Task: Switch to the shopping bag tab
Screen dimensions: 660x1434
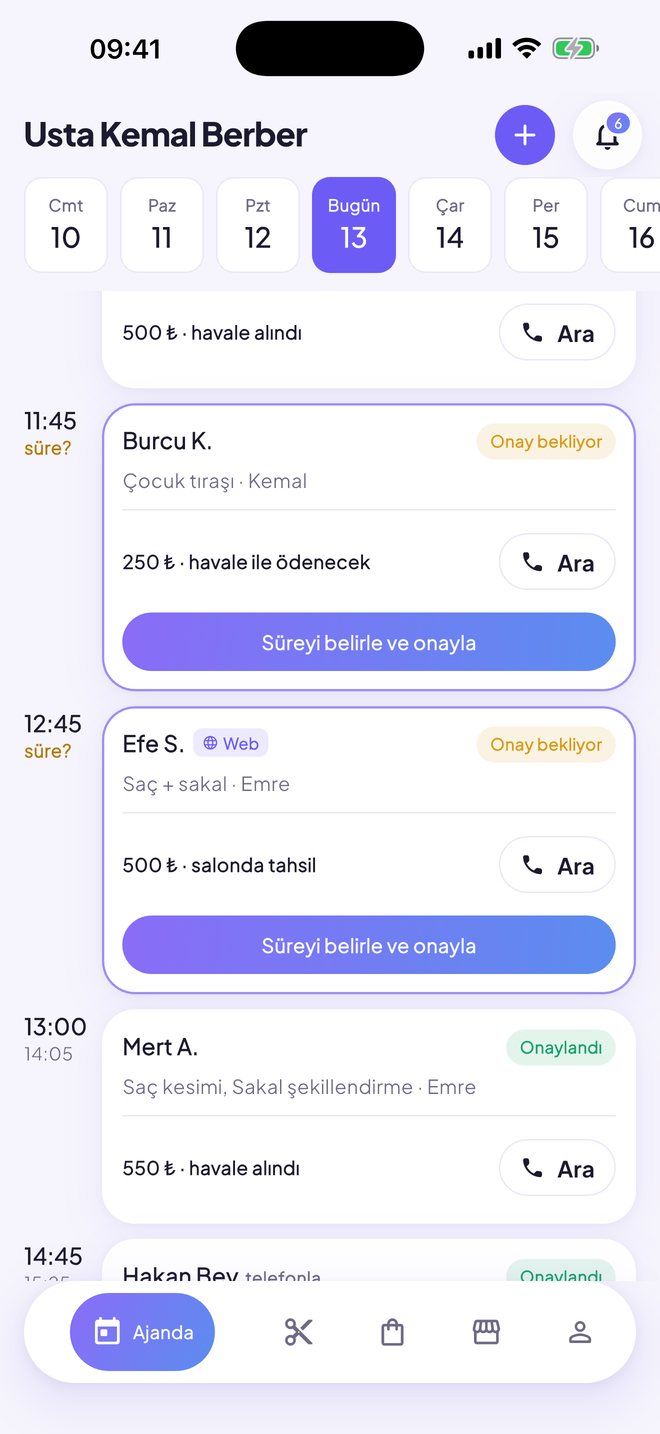Action: pos(392,1332)
